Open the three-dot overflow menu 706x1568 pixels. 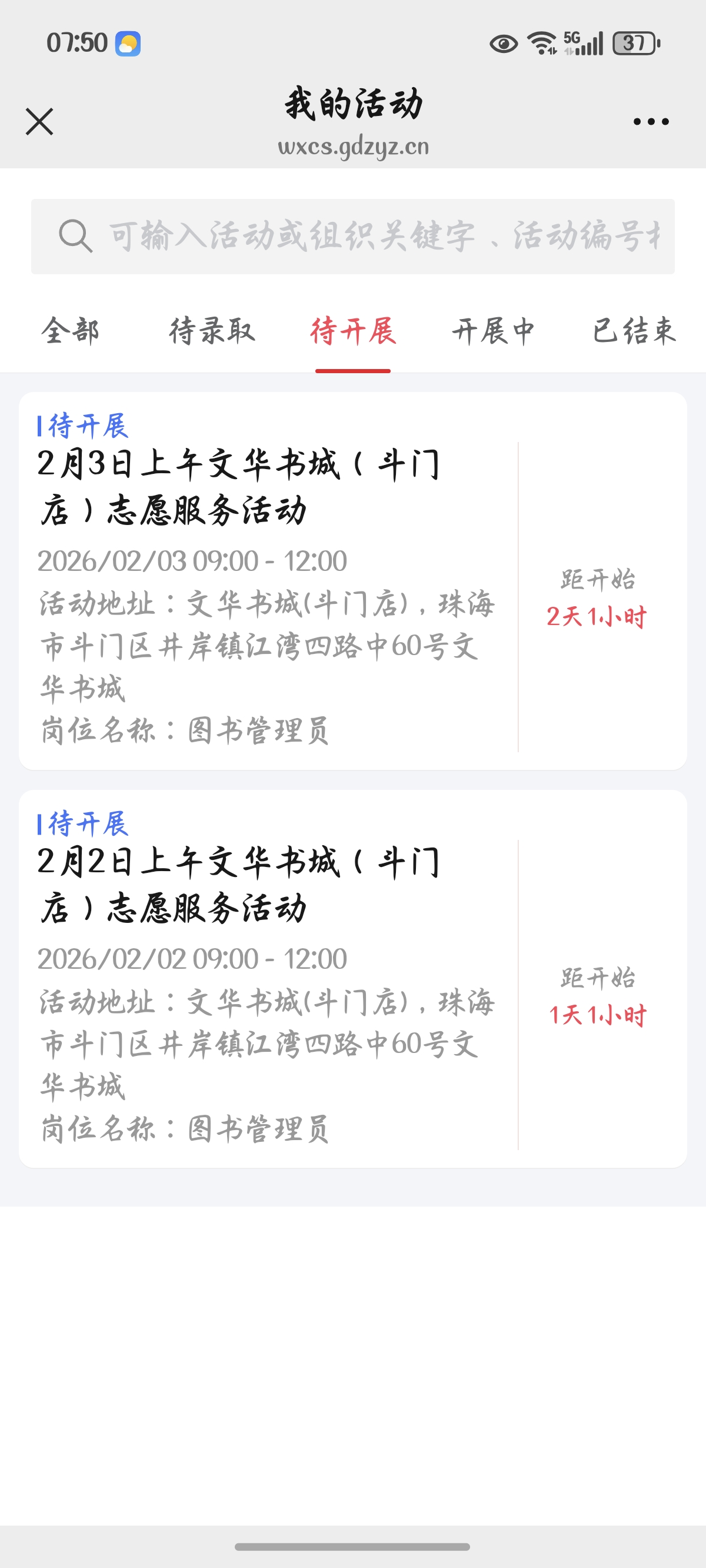(x=651, y=121)
